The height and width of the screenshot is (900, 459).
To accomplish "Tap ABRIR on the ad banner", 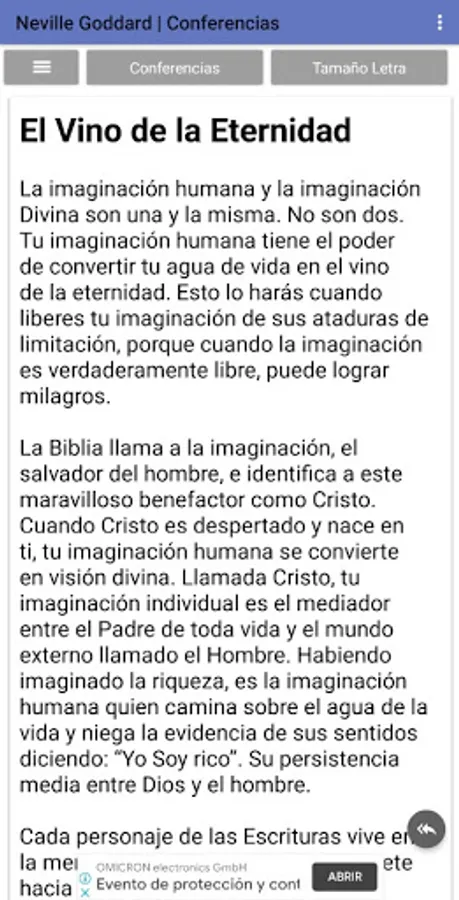I will (x=345, y=876).
